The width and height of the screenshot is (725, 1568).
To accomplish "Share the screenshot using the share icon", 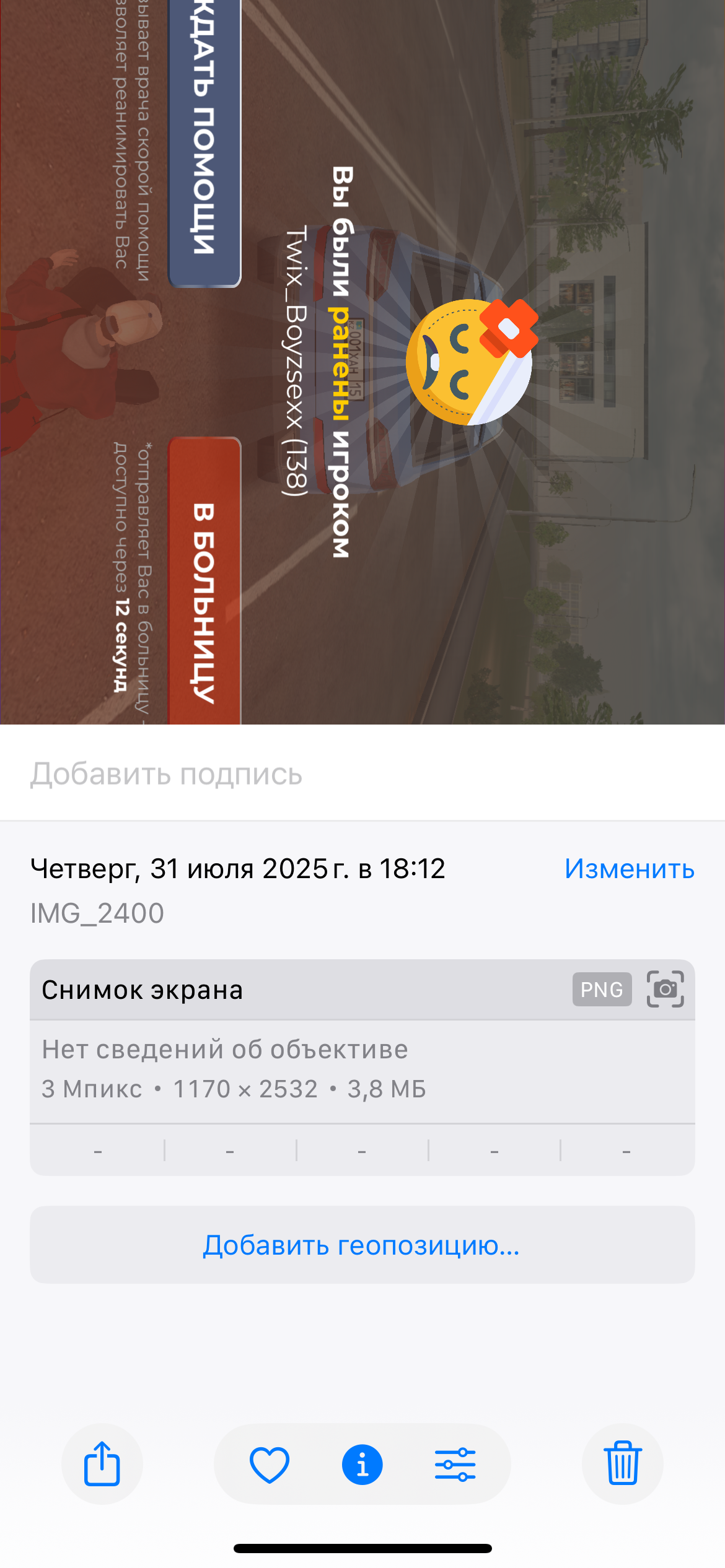I will [102, 1464].
